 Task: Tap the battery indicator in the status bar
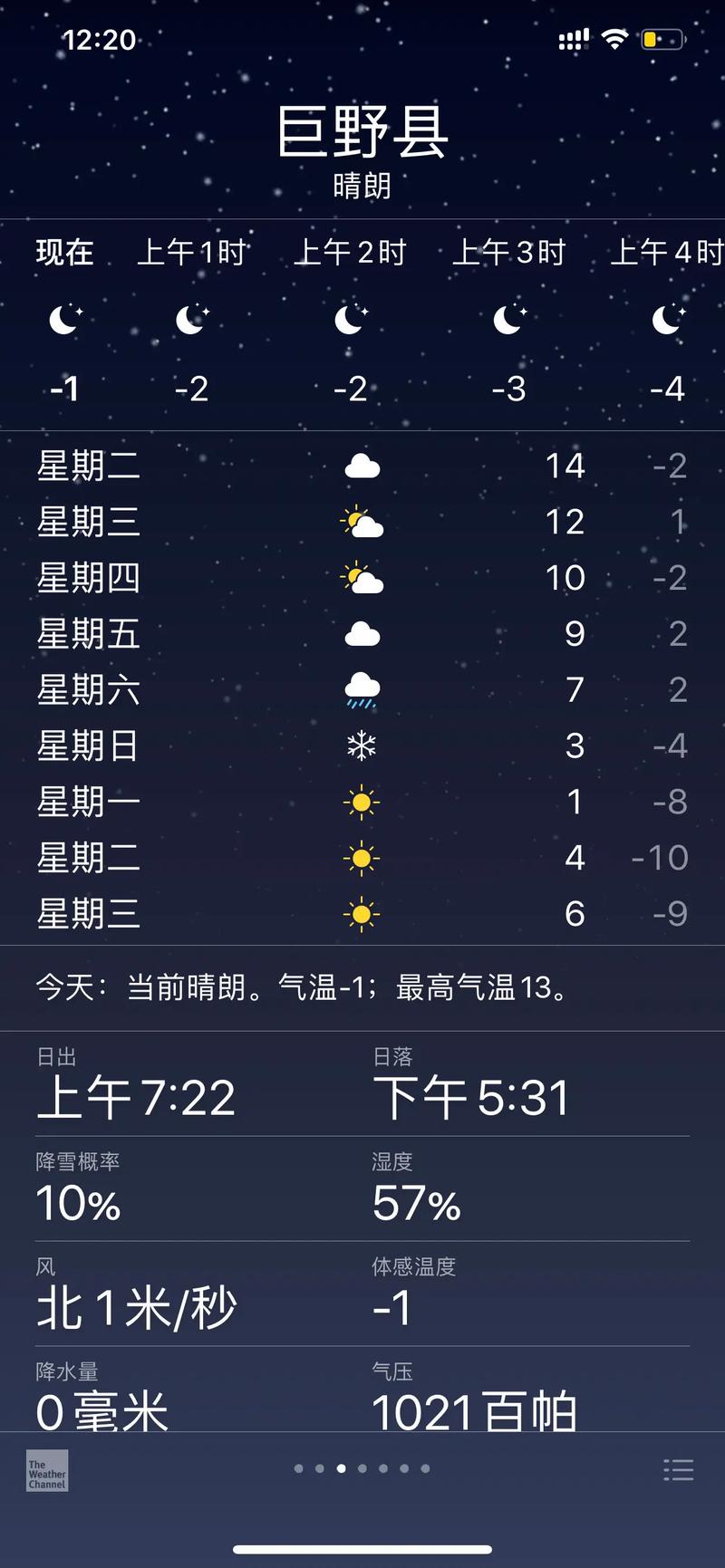pyautogui.click(x=661, y=38)
